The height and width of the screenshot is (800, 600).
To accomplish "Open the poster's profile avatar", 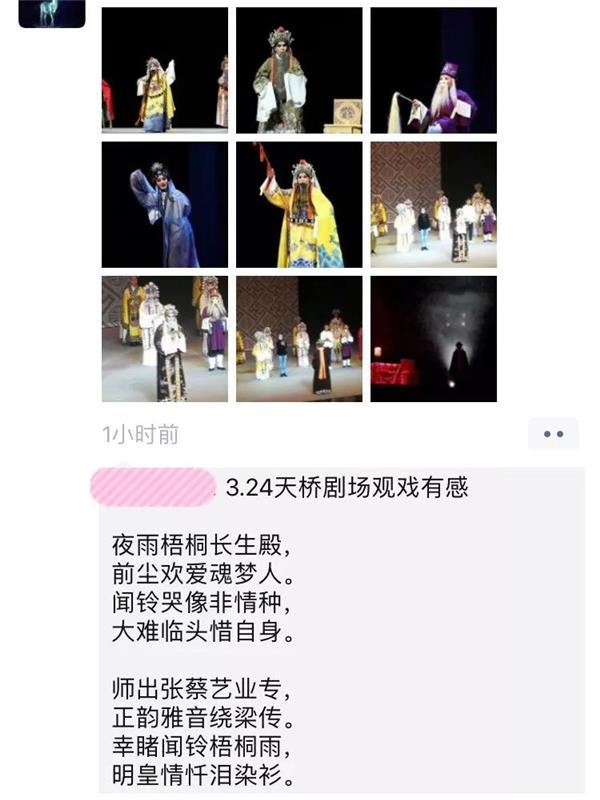I will tap(52, 12).
